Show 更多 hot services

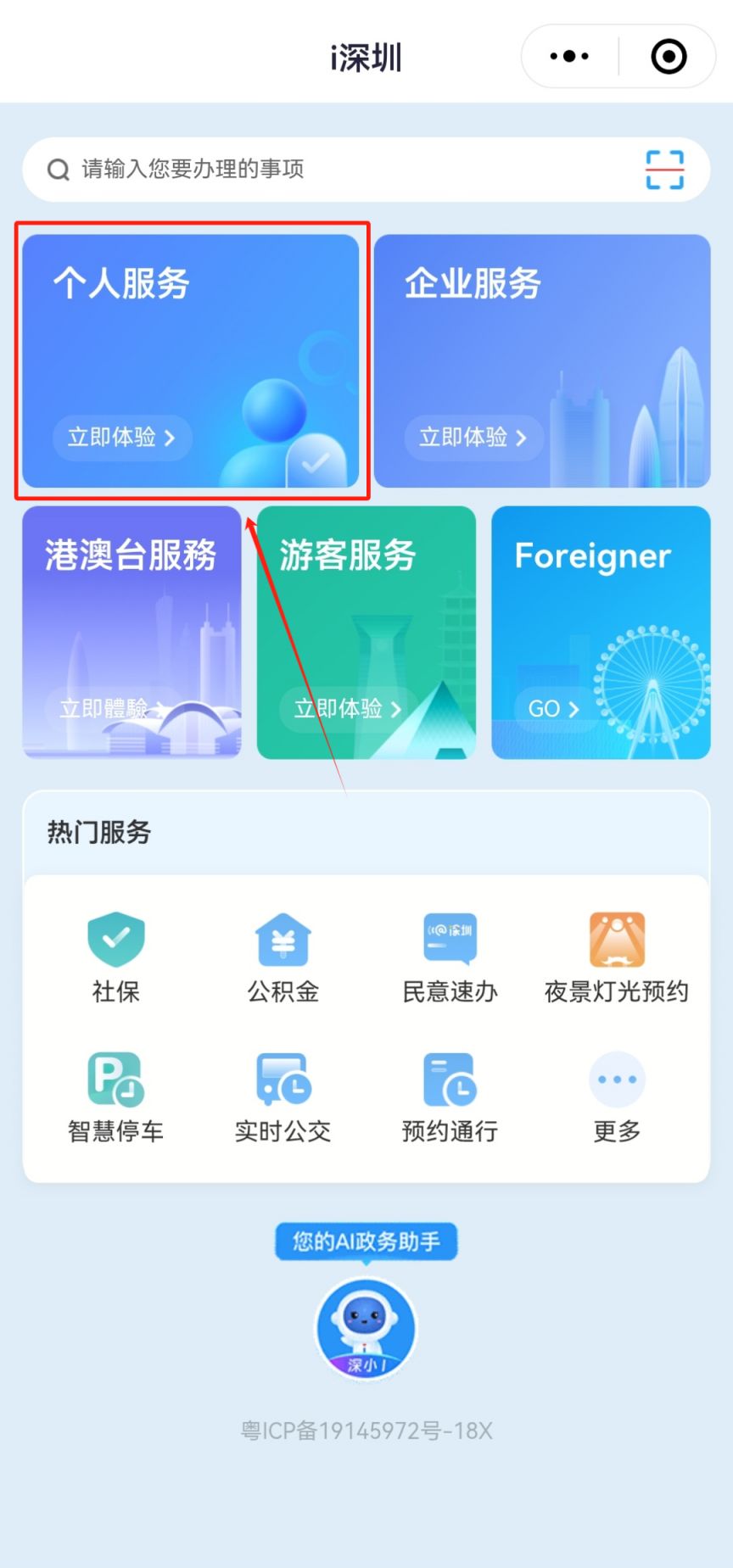point(617,1096)
